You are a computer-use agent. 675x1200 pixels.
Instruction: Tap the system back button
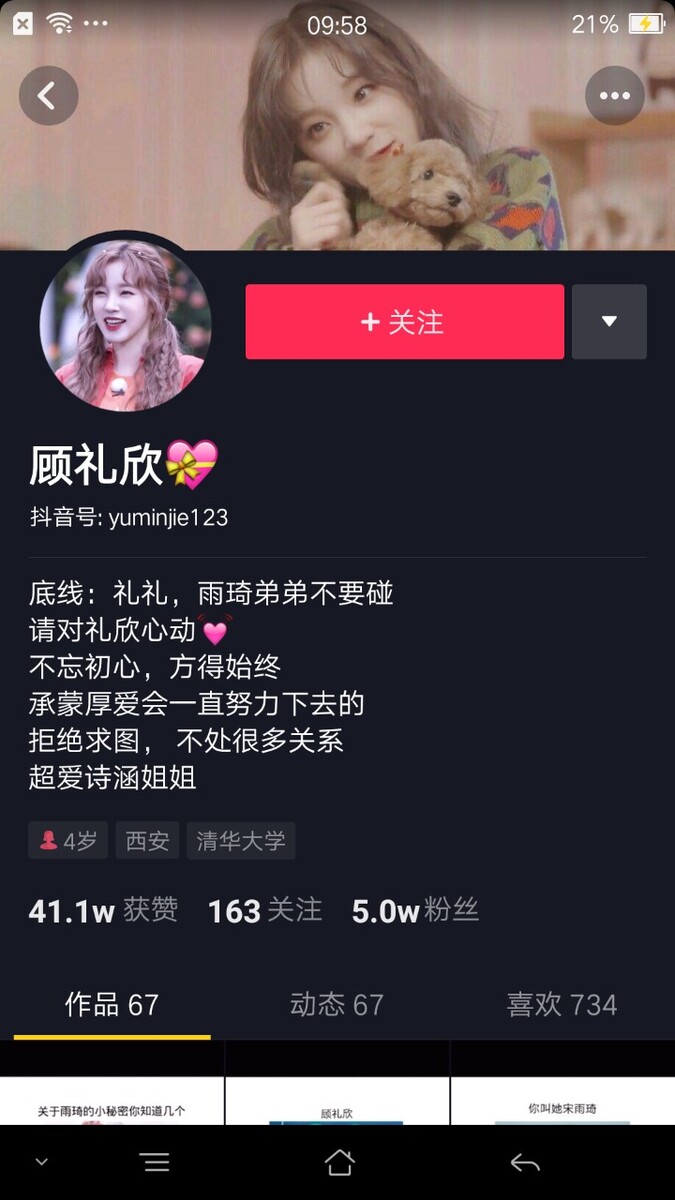click(x=525, y=1162)
